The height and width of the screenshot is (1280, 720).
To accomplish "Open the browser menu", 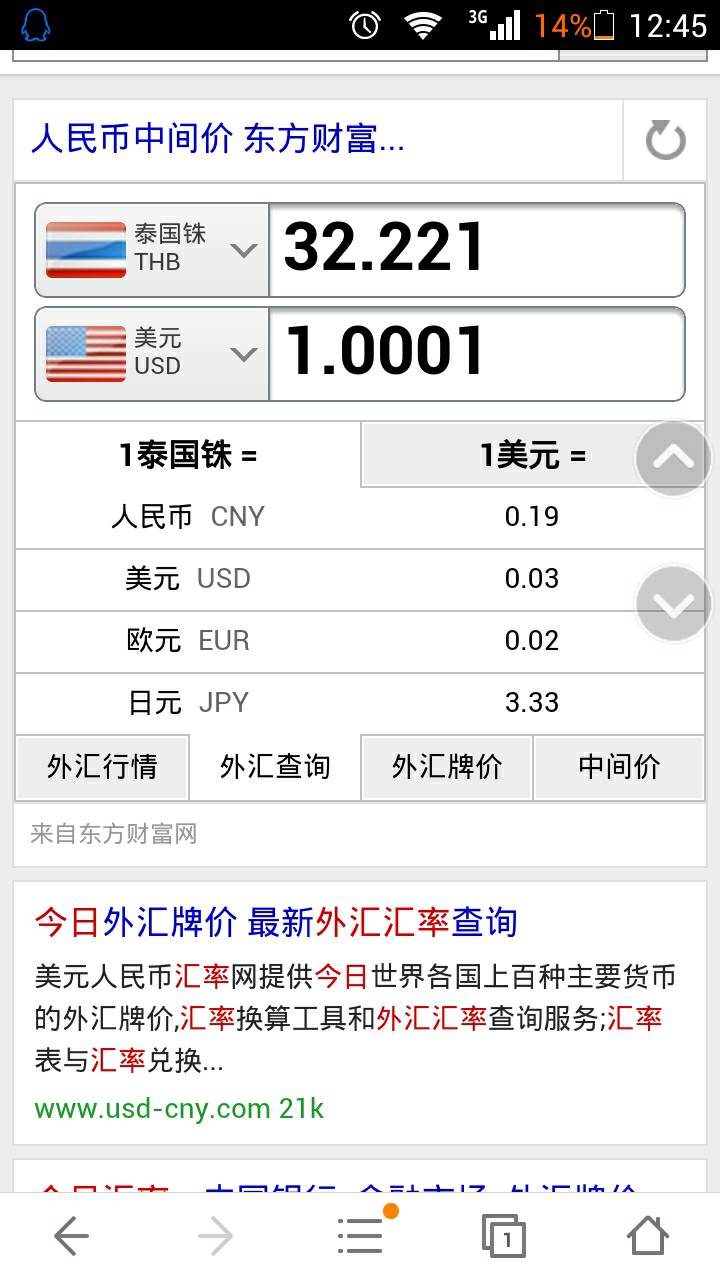I will pyautogui.click(x=360, y=1237).
